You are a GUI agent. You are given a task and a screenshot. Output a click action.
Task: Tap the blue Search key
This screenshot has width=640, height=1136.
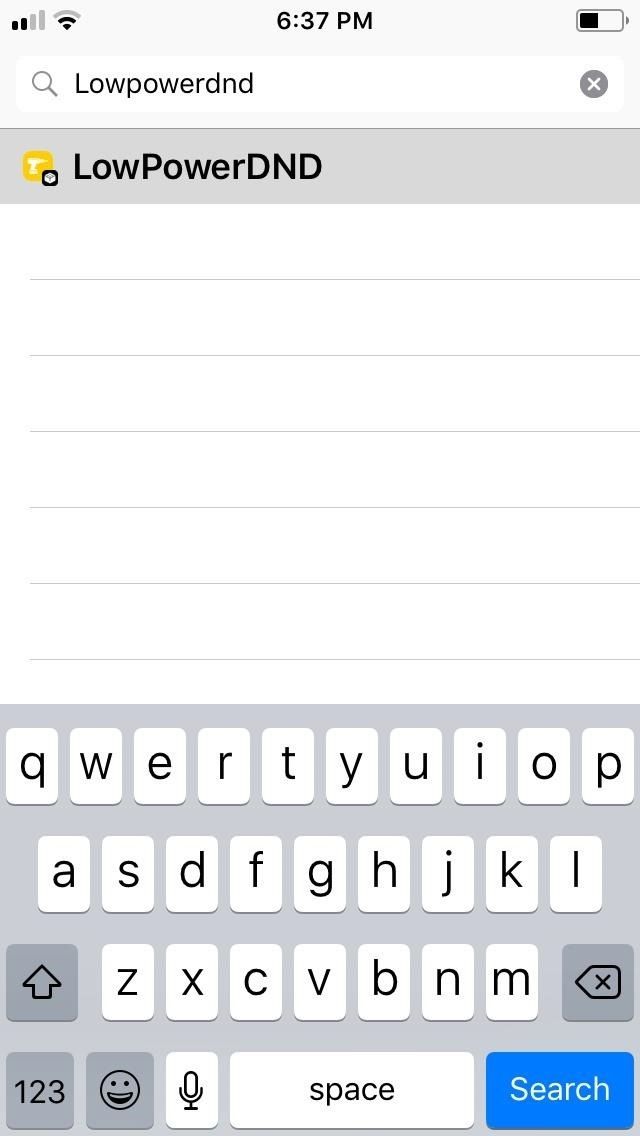559,1089
